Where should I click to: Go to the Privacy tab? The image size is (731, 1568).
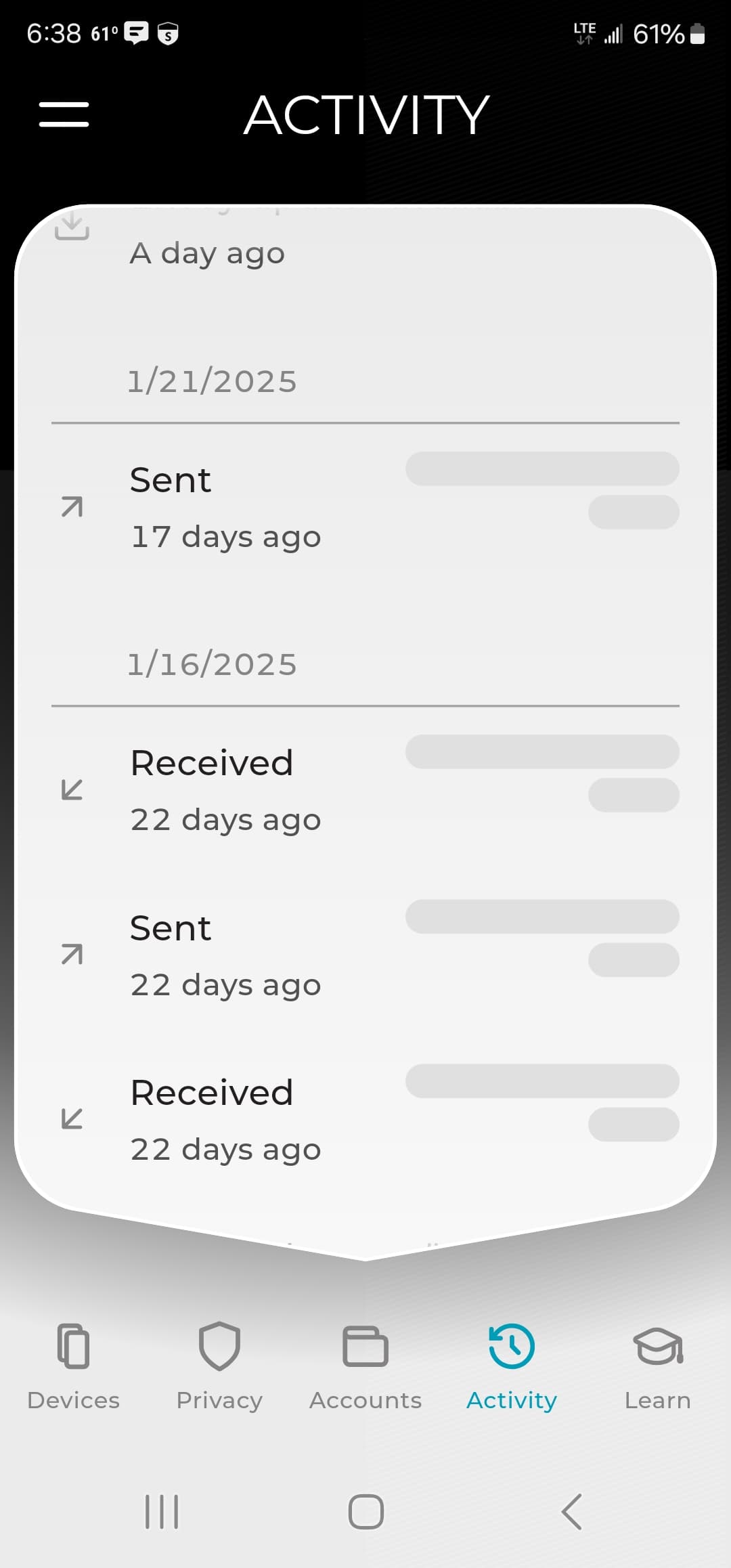(219, 1367)
